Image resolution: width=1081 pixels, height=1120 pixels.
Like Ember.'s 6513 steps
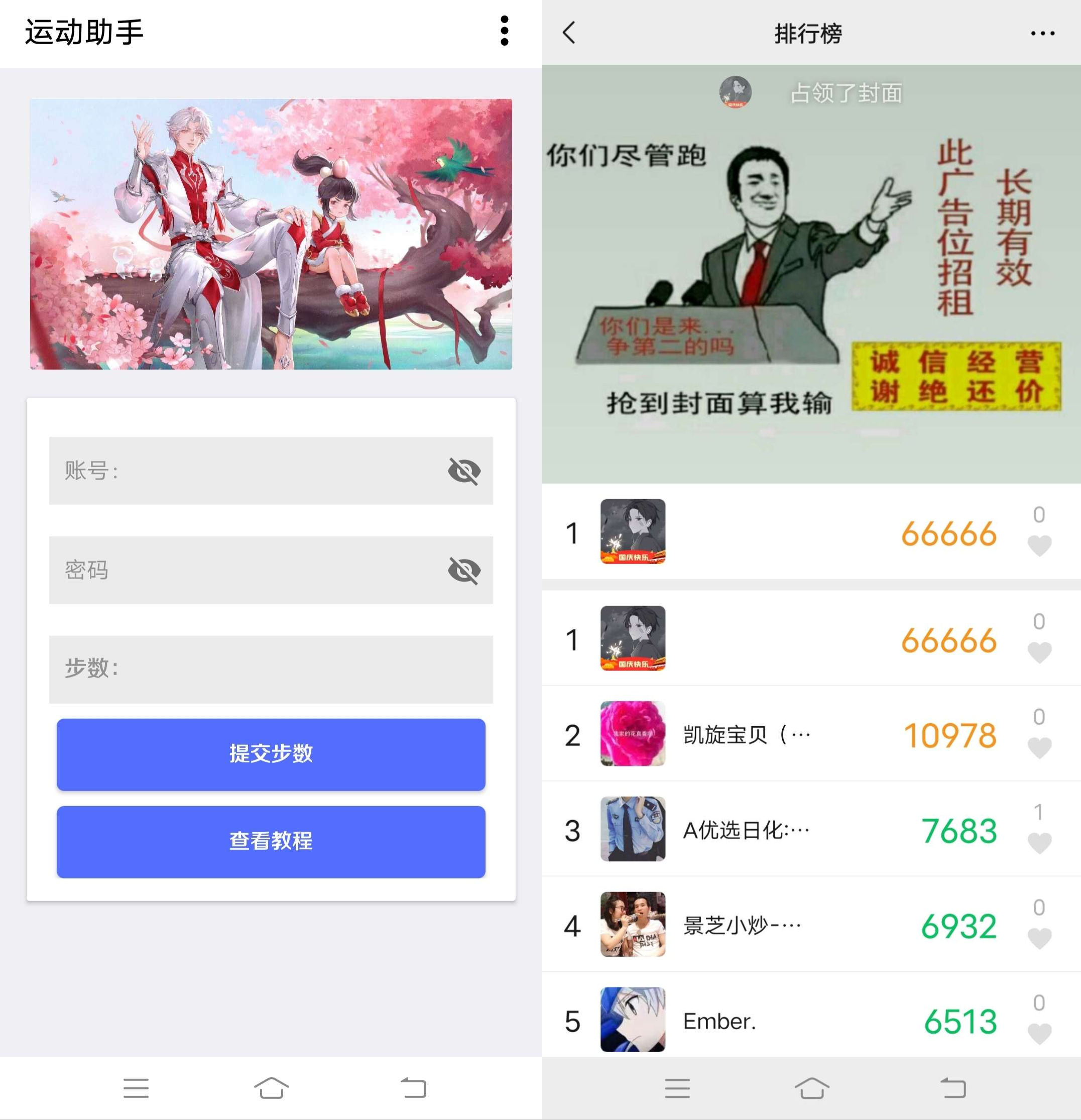tap(1039, 1033)
